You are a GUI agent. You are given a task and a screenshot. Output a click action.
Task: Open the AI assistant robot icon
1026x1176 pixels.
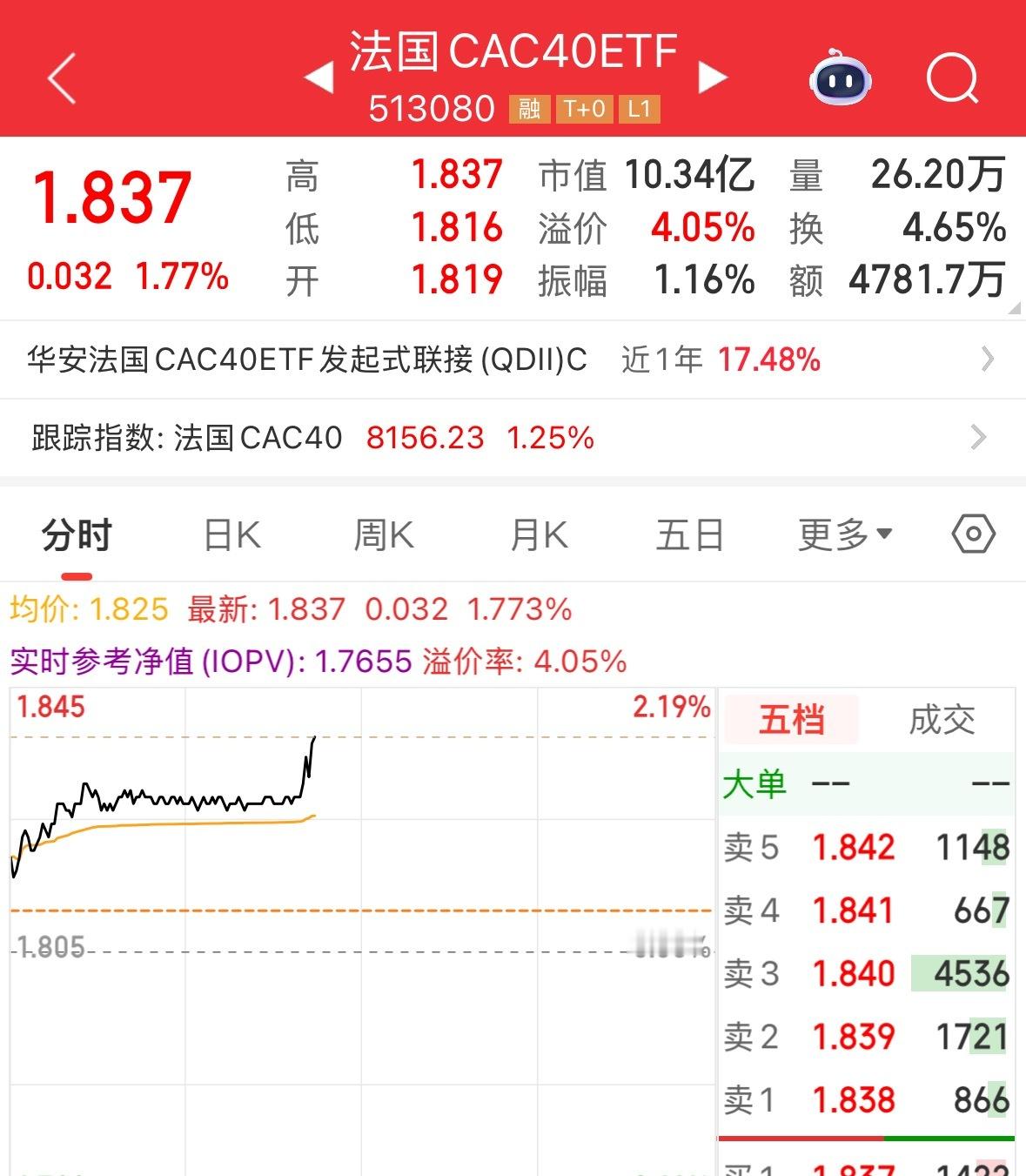pos(838,79)
